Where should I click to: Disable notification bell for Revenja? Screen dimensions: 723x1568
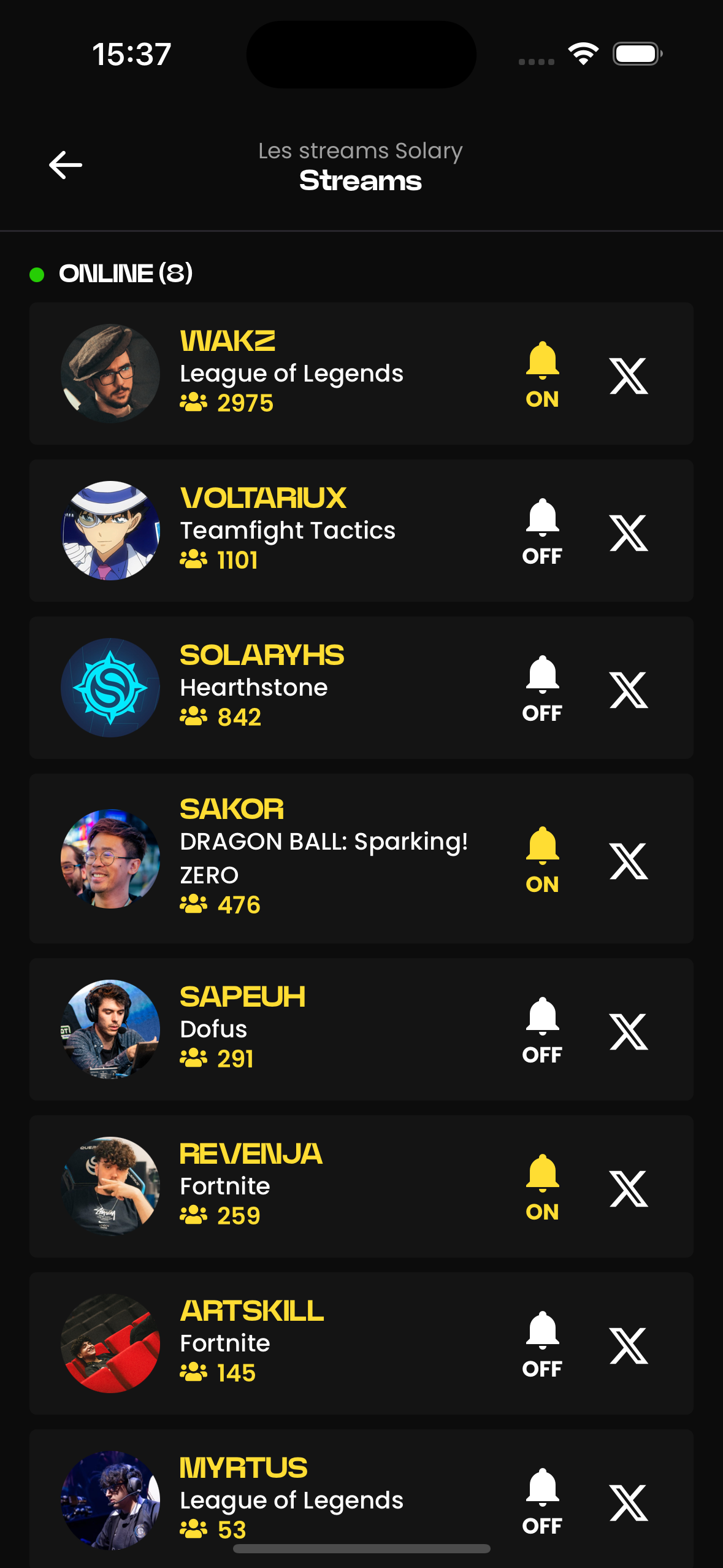click(x=542, y=1187)
